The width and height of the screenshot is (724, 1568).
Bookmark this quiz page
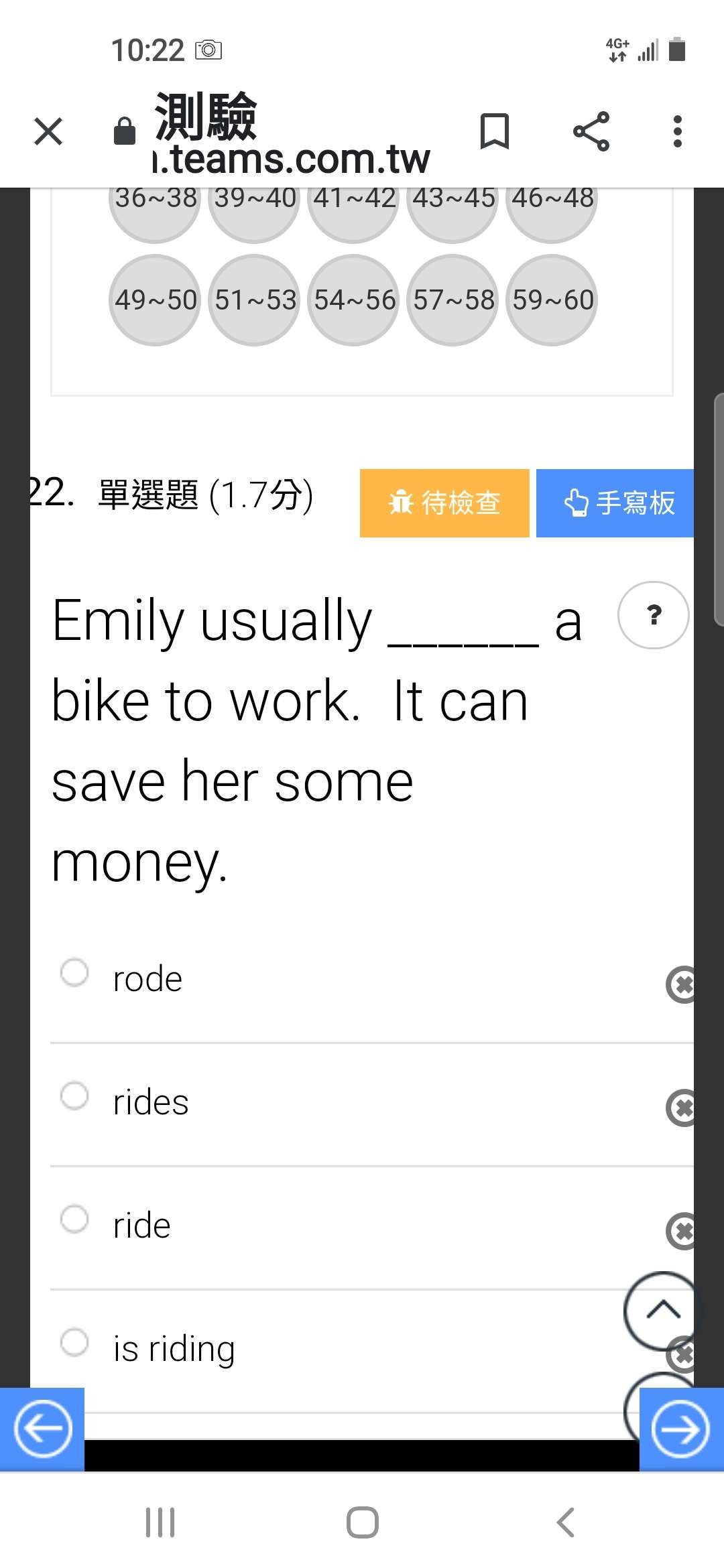tap(495, 131)
